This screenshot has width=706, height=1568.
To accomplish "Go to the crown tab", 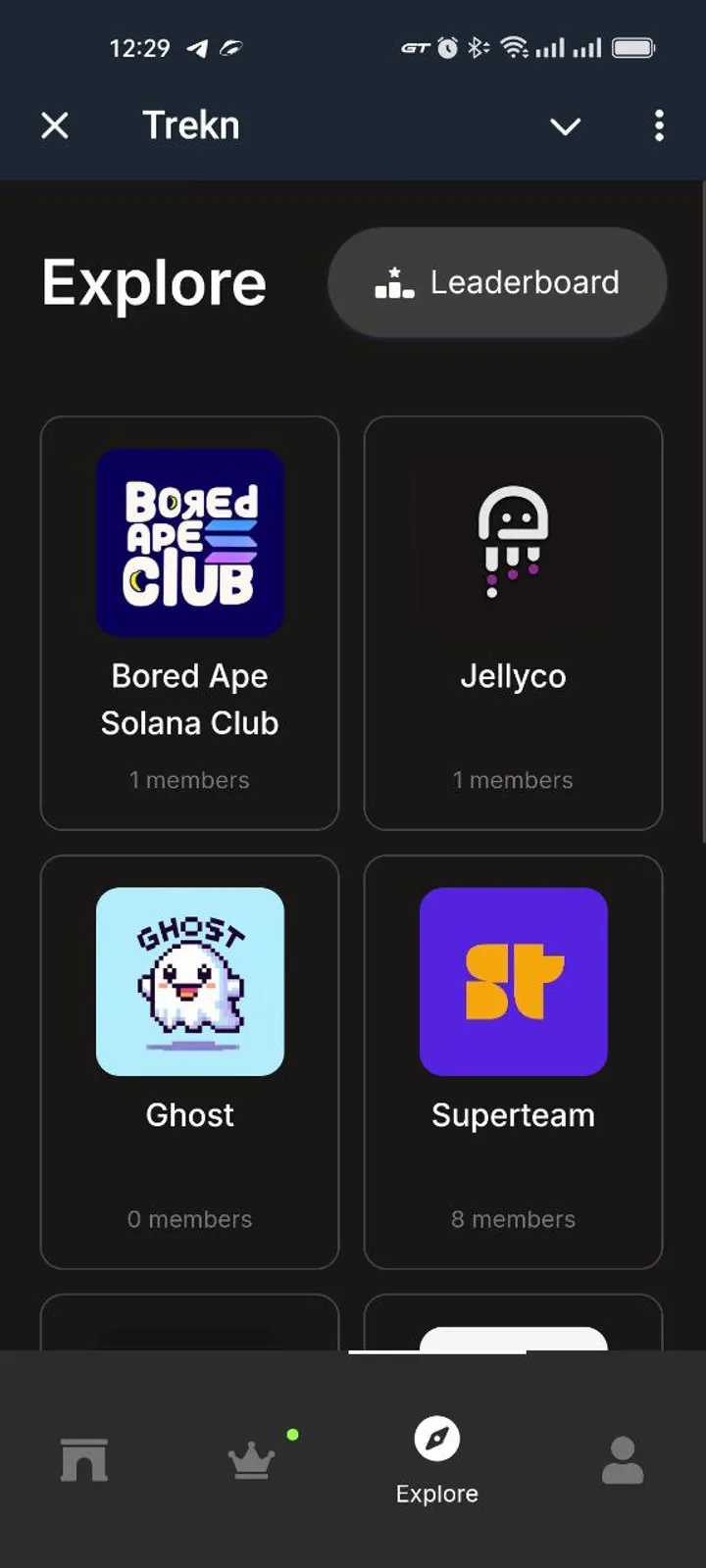I will pos(251,1460).
